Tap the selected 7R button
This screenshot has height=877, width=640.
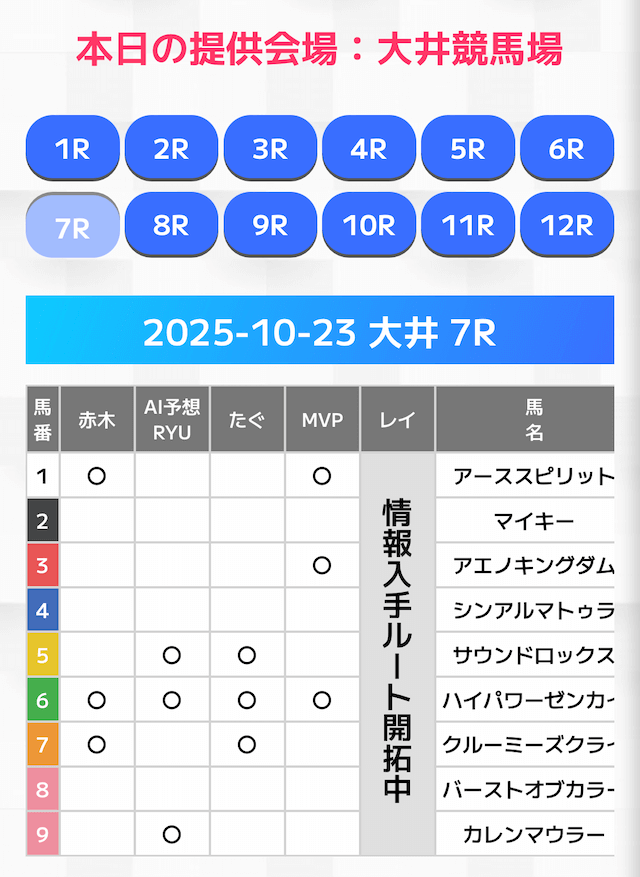pyautogui.click(x=73, y=227)
